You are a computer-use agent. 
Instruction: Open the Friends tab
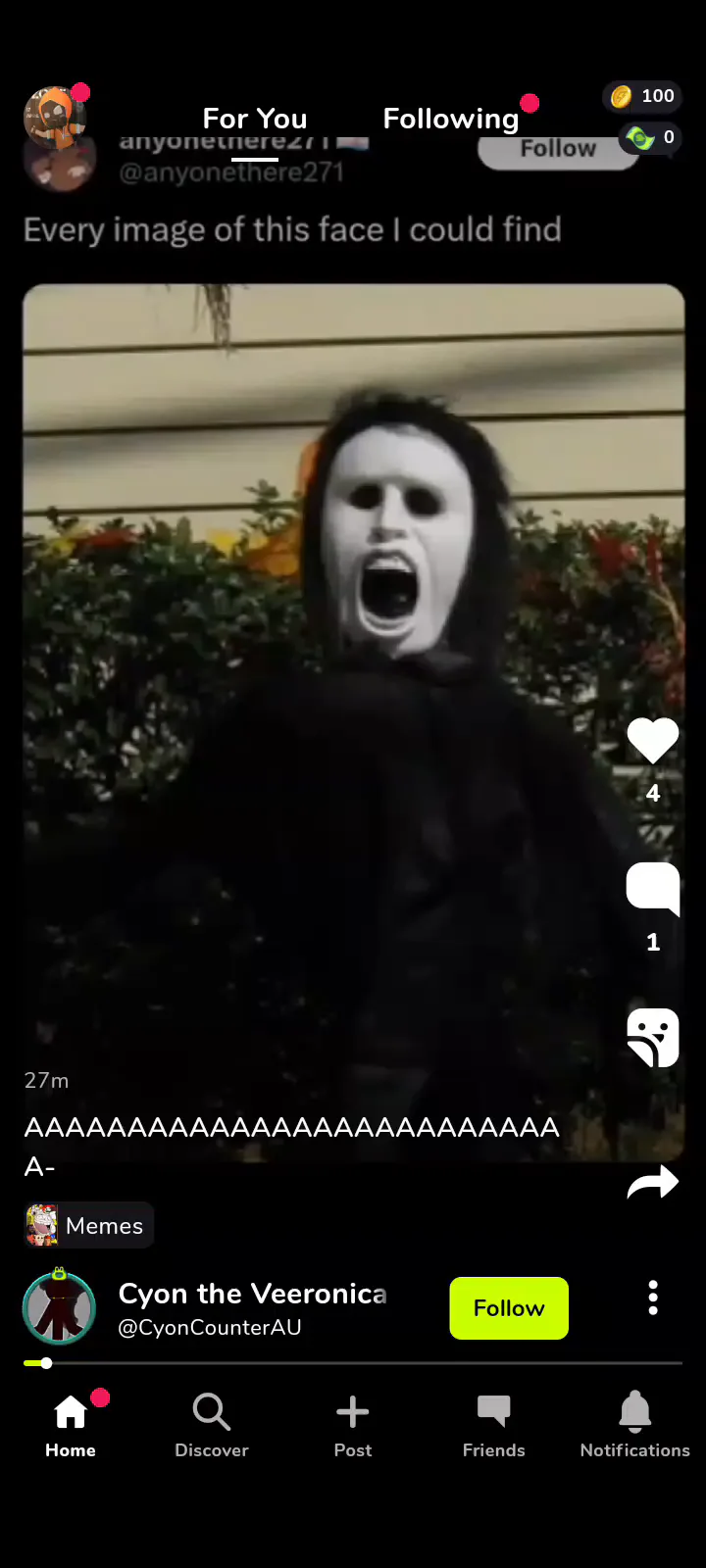pyautogui.click(x=494, y=1425)
